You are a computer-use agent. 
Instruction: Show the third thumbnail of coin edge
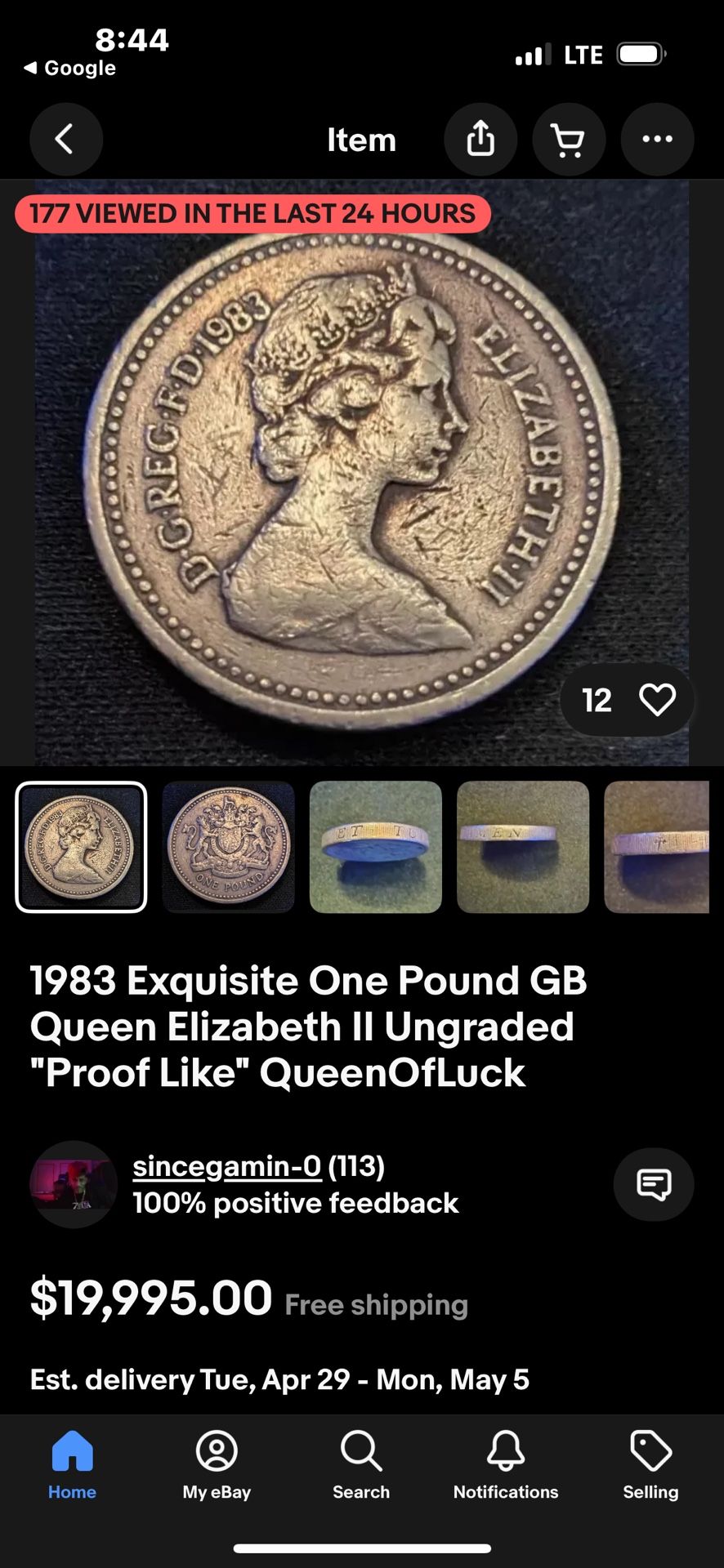[376, 847]
